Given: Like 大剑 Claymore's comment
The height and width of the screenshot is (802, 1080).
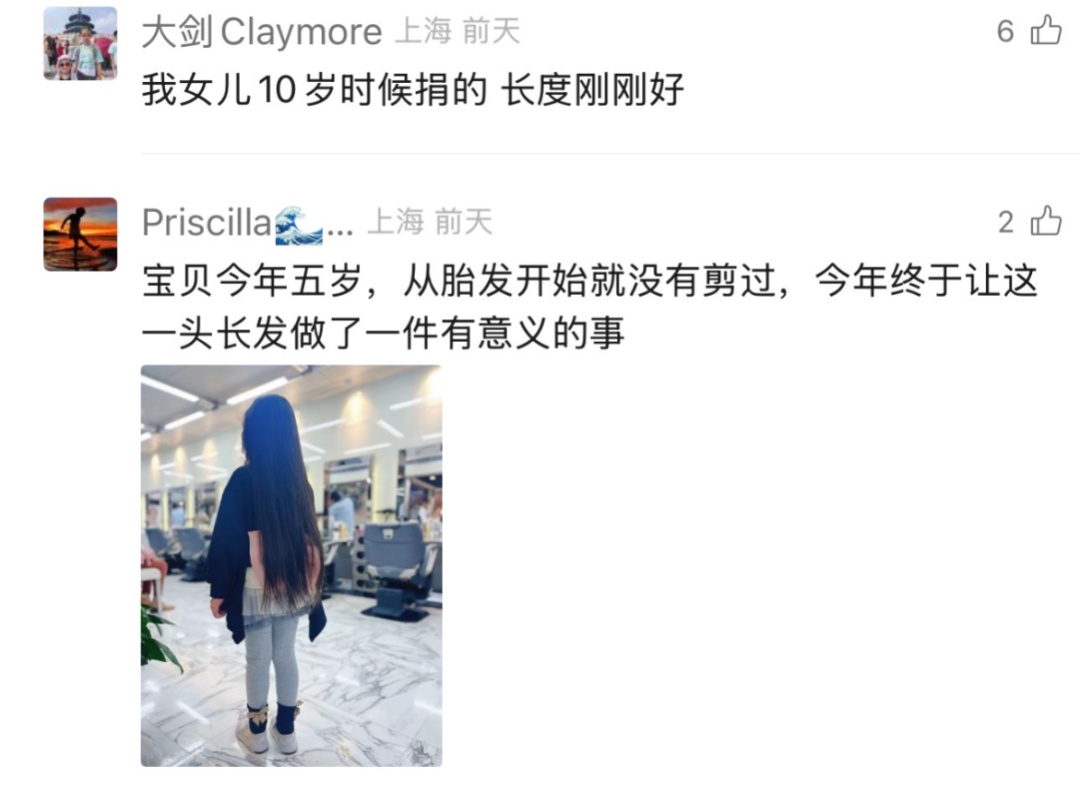Looking at the screenshot, I should pos(1045,31).
